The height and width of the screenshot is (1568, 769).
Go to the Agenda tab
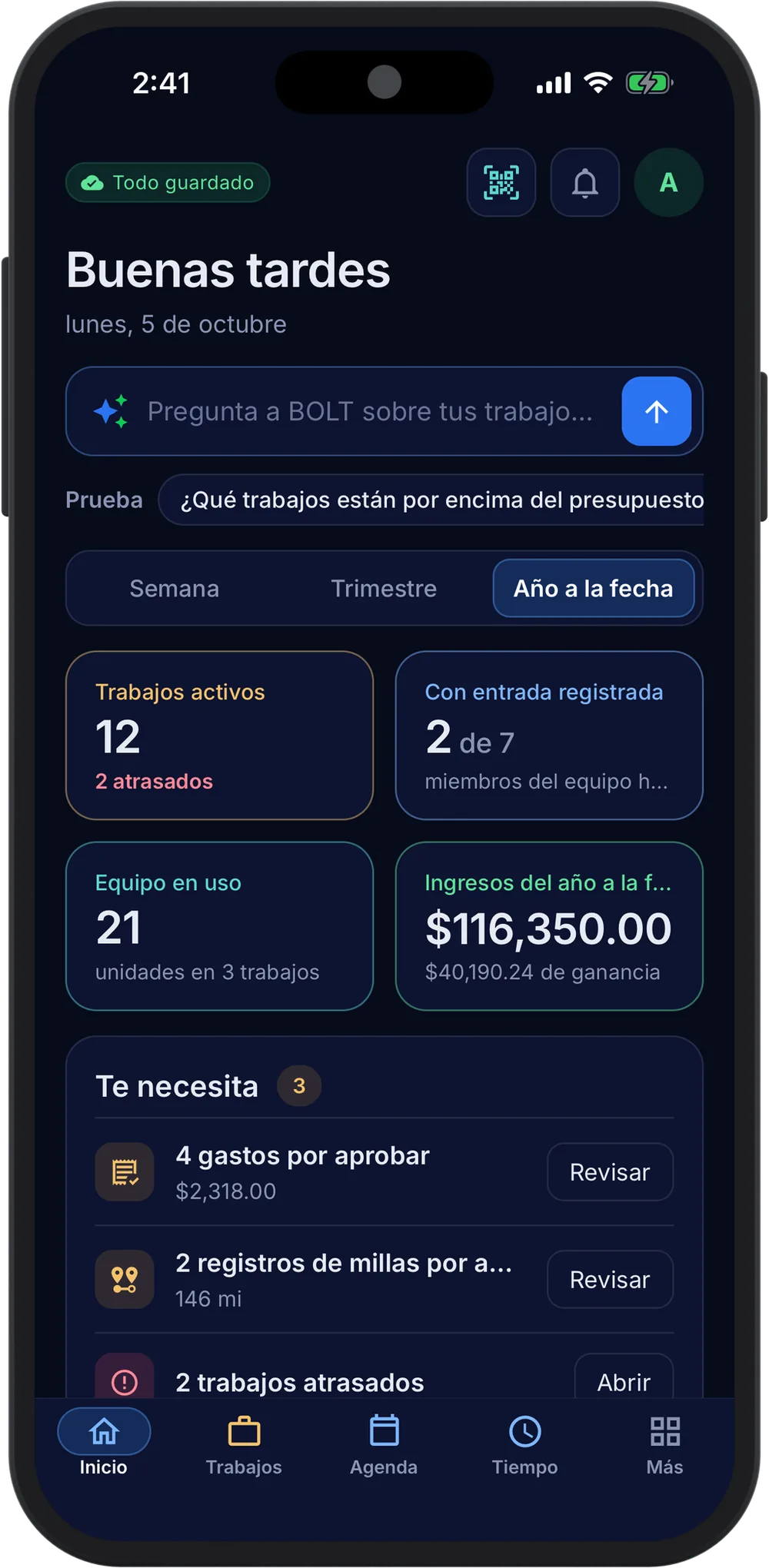tap(384, 1445)
